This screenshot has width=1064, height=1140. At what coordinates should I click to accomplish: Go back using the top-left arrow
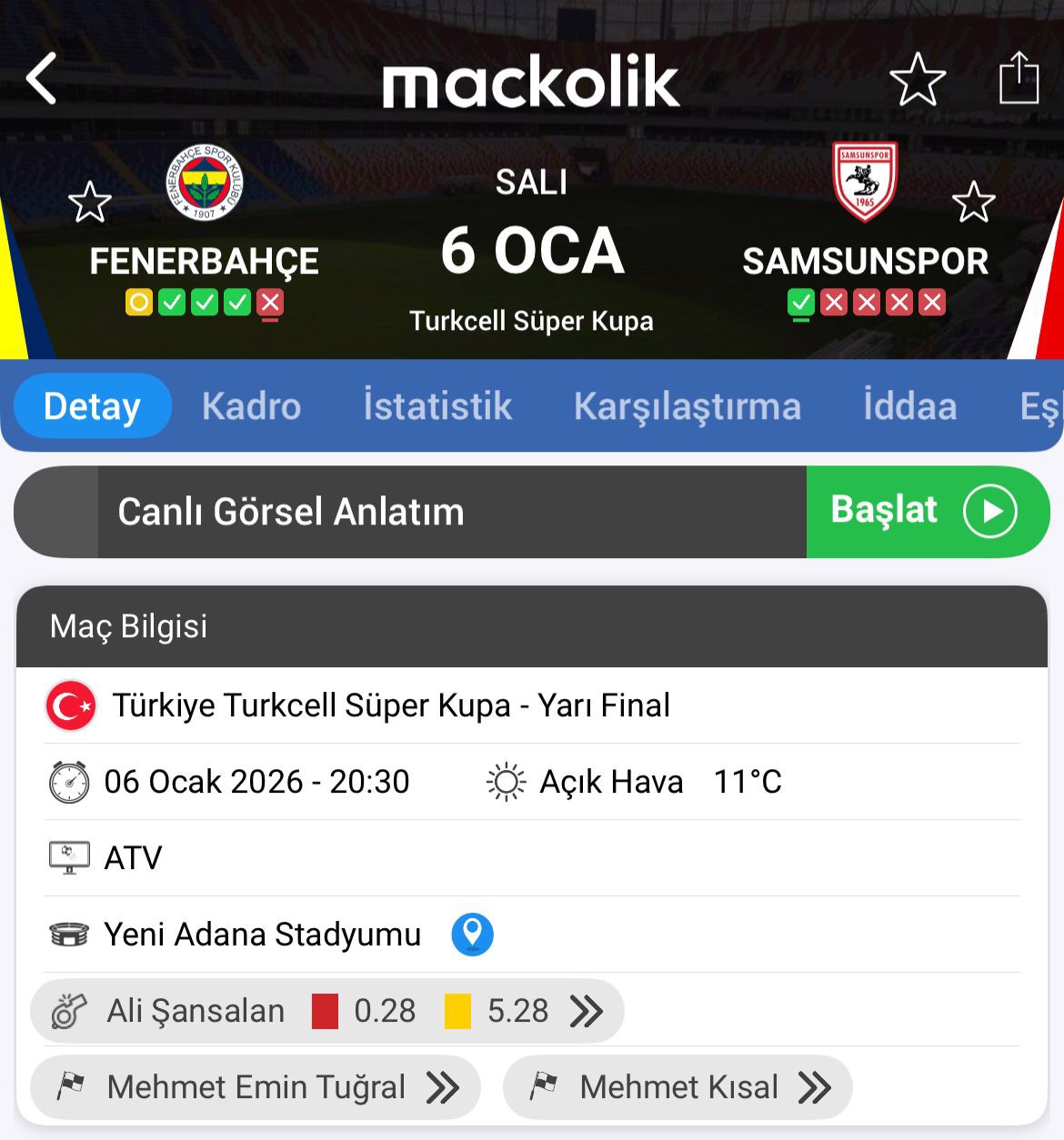(x=42, y=78)
